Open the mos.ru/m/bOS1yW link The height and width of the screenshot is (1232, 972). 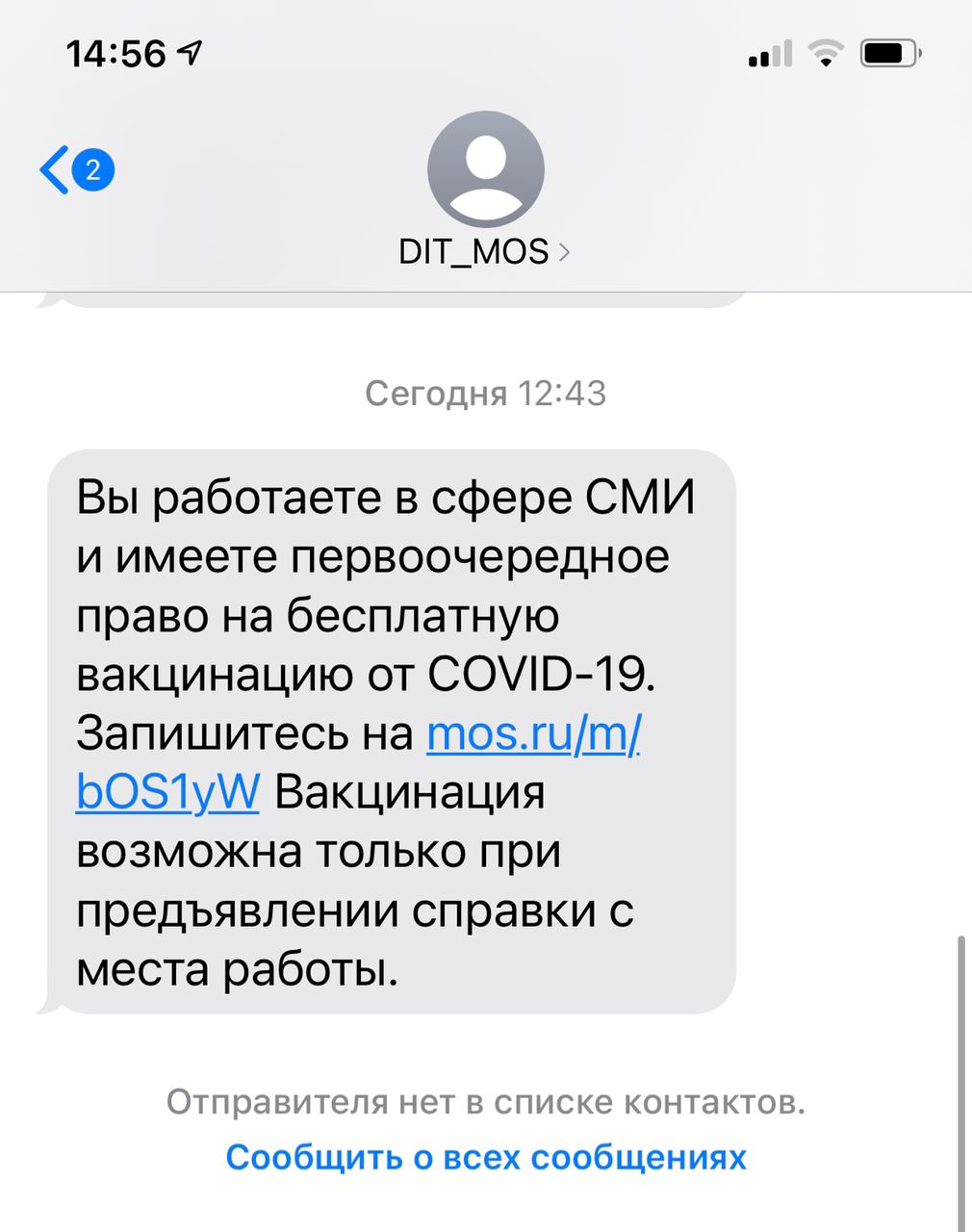[x=533, y=734]
